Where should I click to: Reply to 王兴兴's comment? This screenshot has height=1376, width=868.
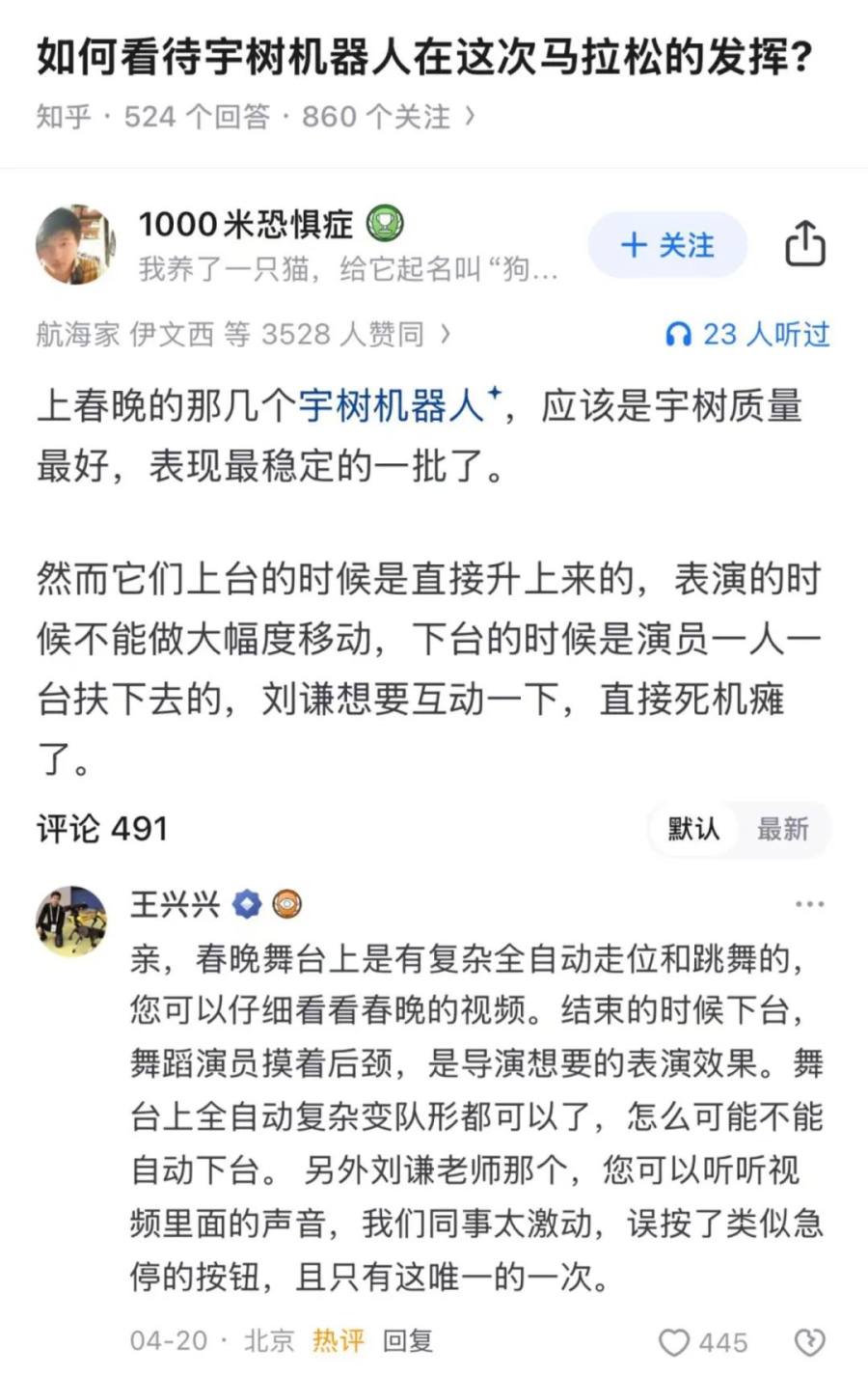tap(408, 1340)
